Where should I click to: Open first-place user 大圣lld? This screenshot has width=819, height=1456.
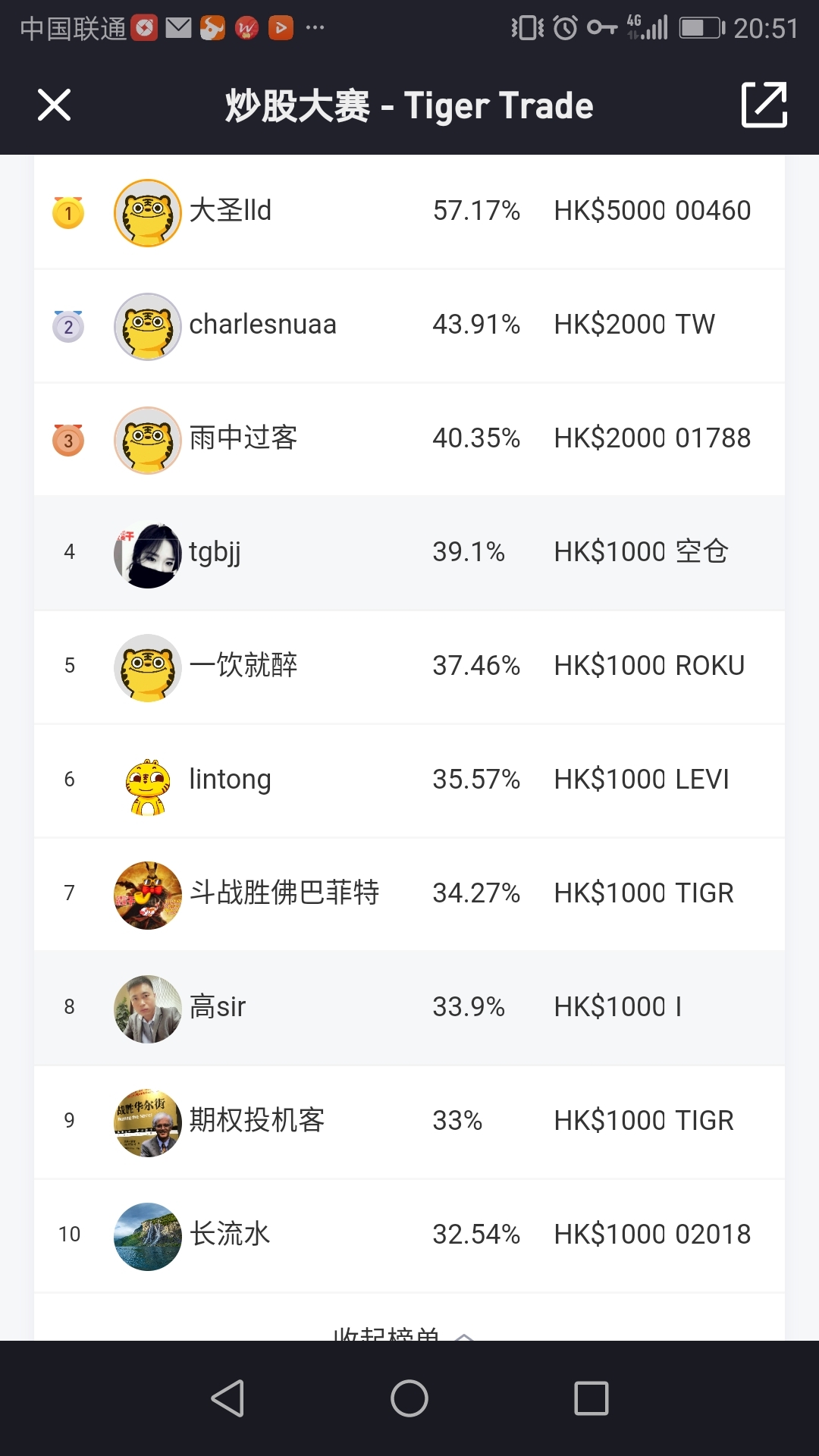point(409,212)
